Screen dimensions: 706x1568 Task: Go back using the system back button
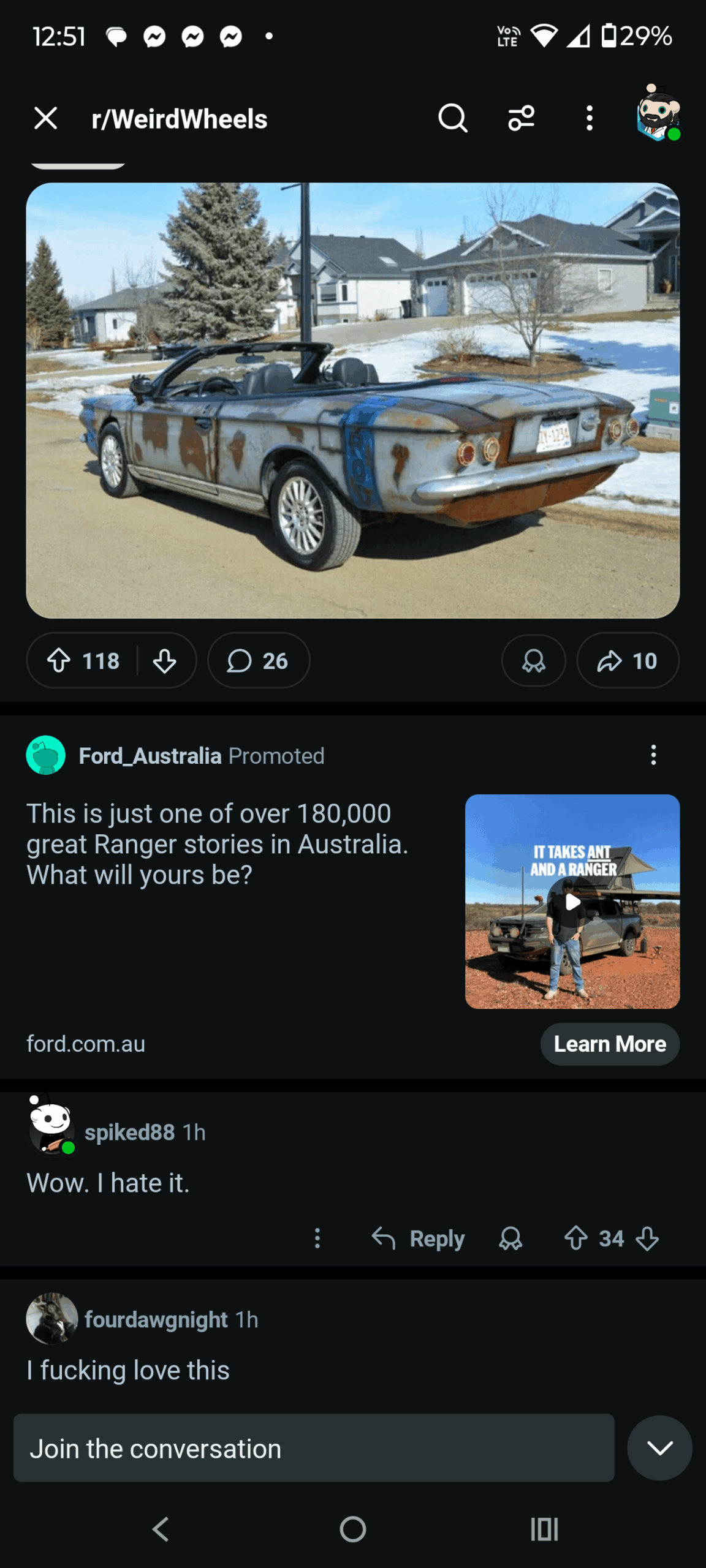coord(161,1529)
